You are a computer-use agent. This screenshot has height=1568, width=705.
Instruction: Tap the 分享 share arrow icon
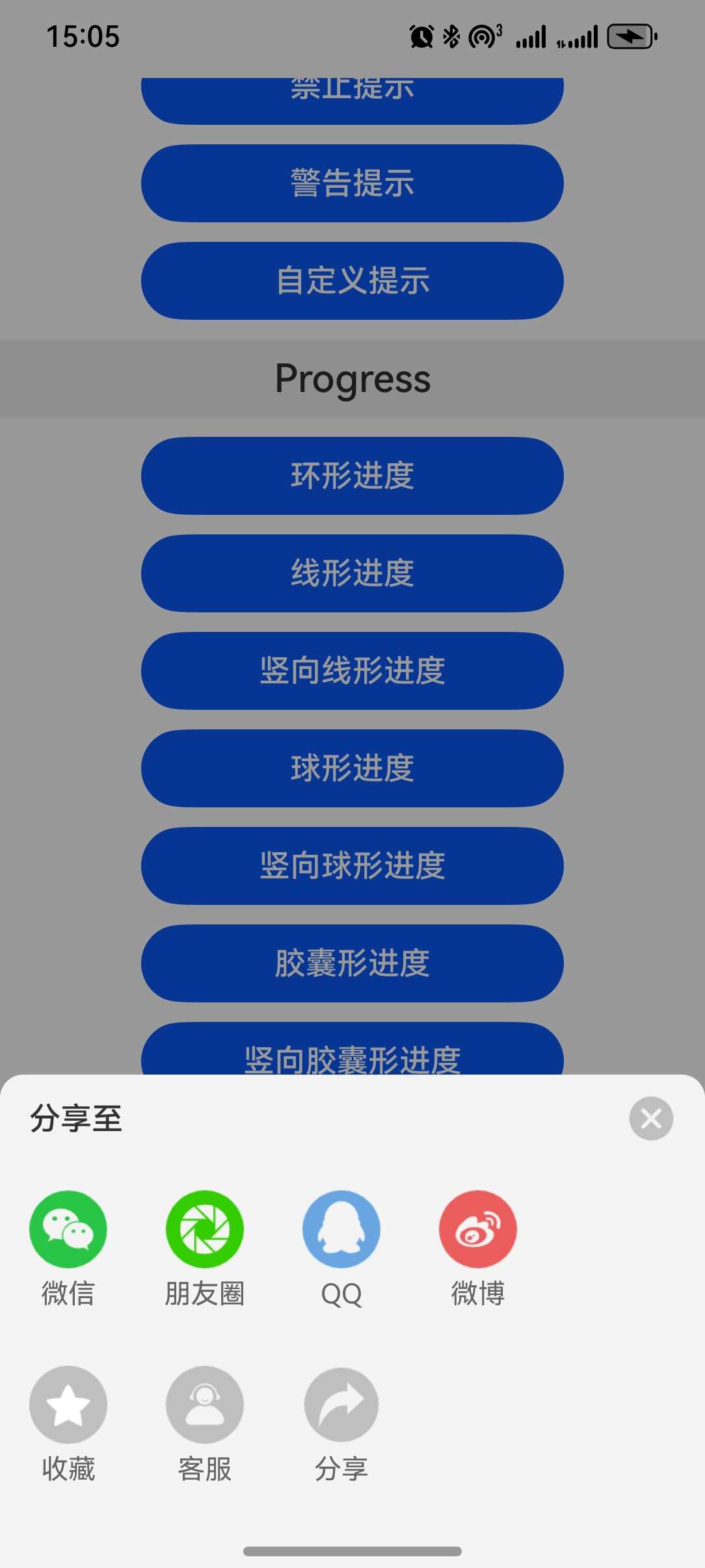tap(340, 1404)
